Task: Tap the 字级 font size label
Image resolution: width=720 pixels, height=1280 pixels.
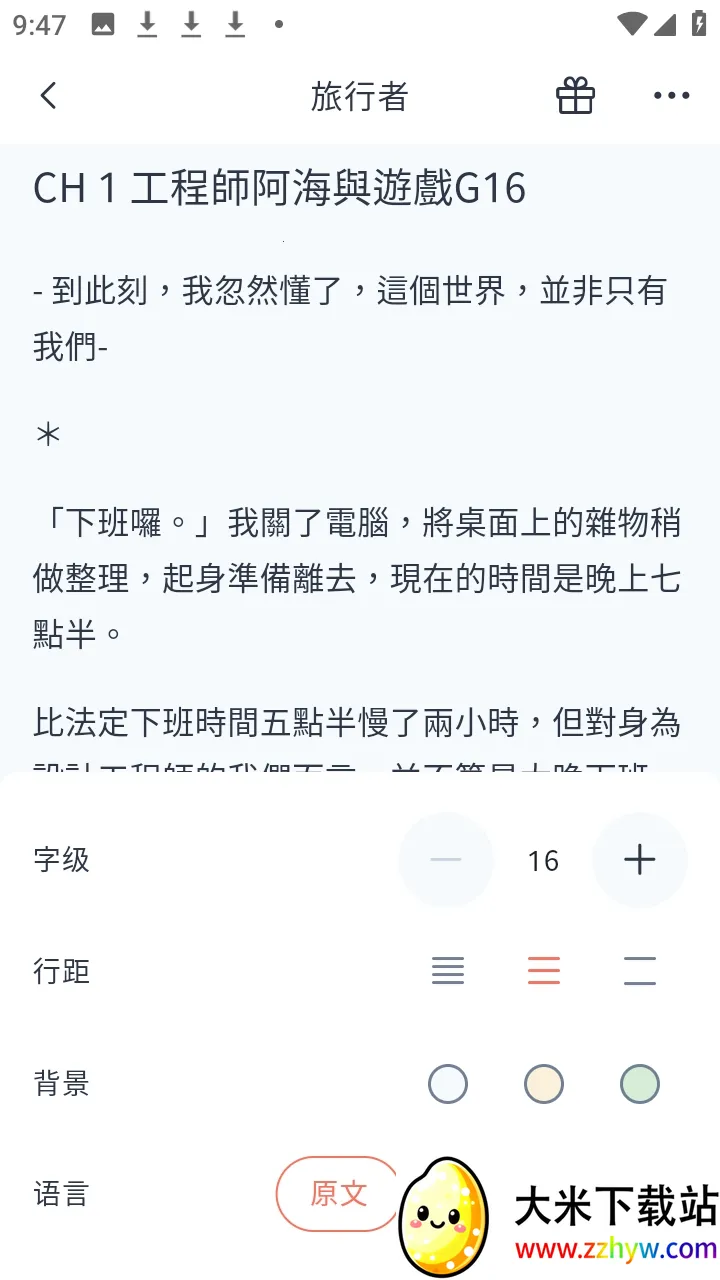Action: point(61,860)
